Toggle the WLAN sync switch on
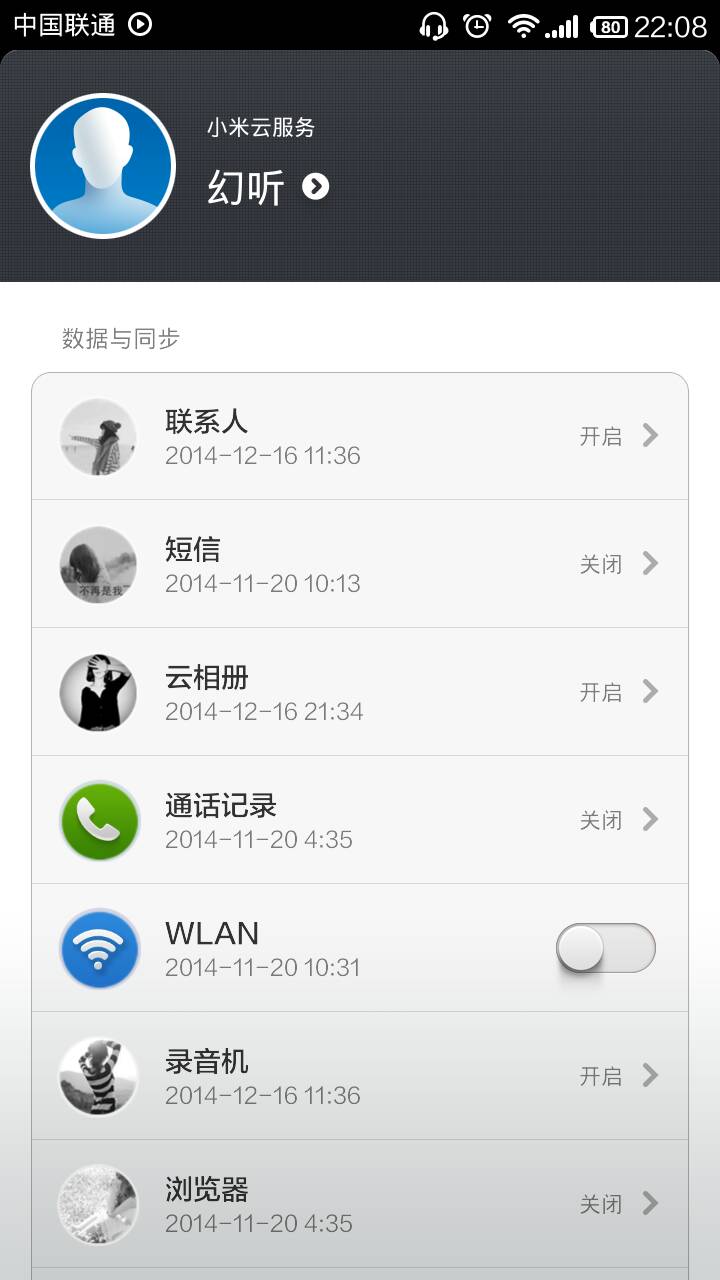The image size is (720, 1280). (x=606, y=948)
